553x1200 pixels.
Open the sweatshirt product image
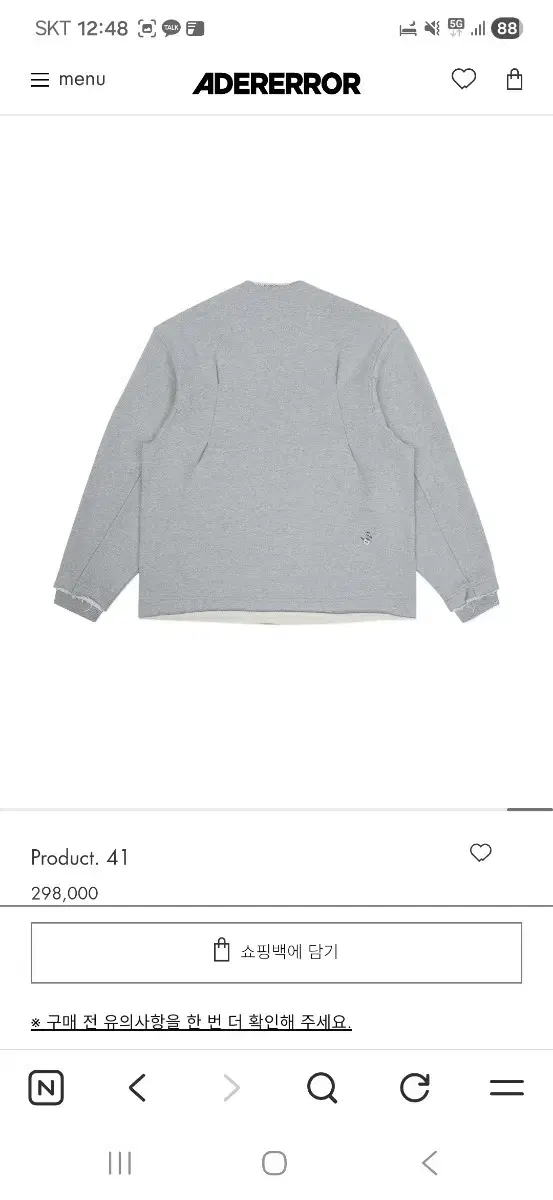pyautogui.click(x=276, y=463)
